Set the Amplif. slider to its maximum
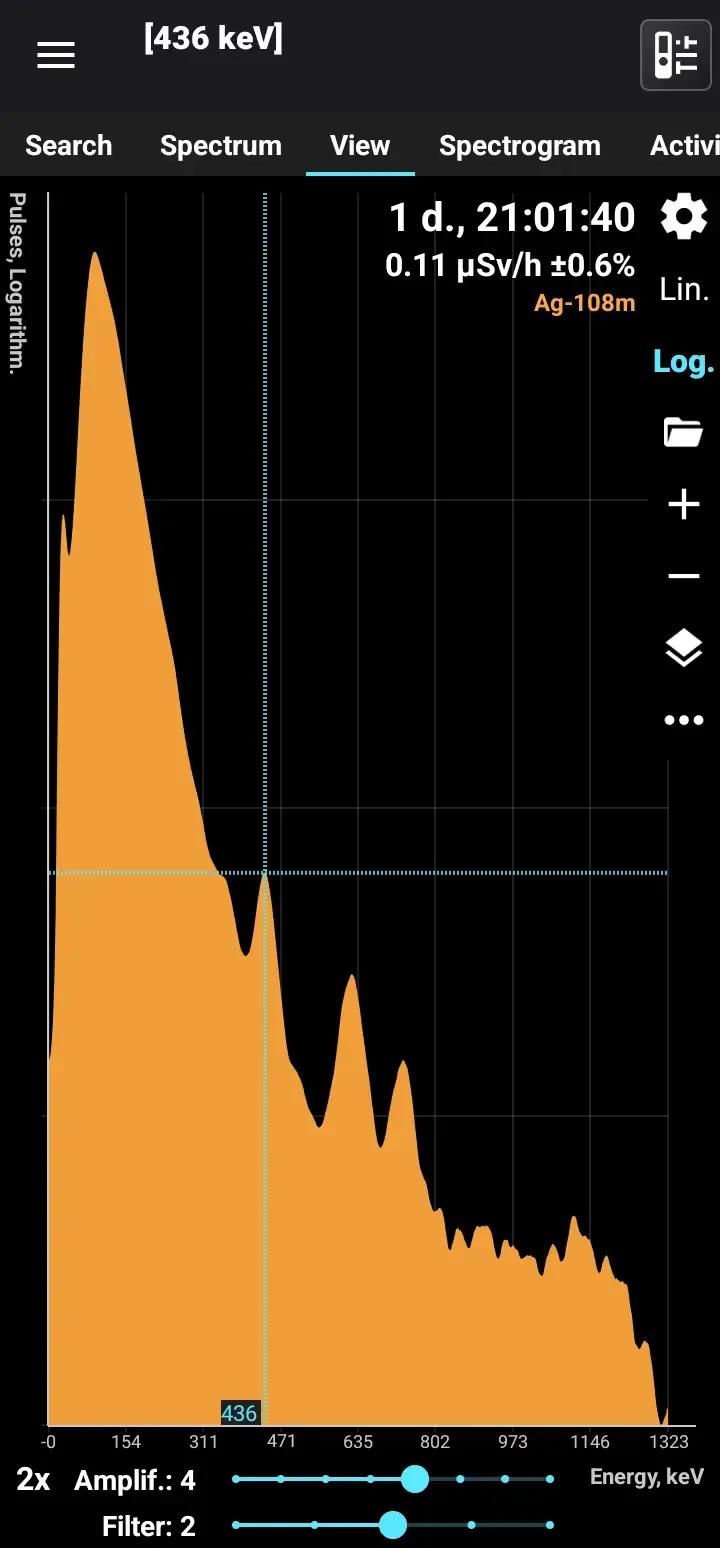This screenshot has height=1548, width=720. click(550, 1479)
